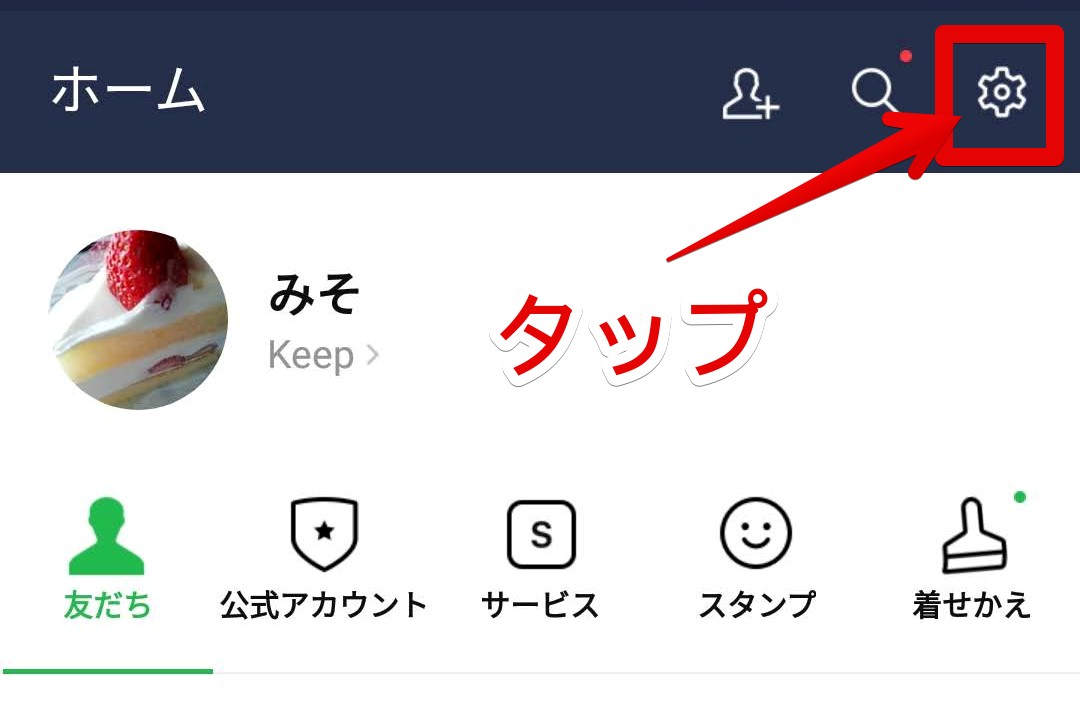
Task: Tap the search magnifier icon
Action: 876,93
